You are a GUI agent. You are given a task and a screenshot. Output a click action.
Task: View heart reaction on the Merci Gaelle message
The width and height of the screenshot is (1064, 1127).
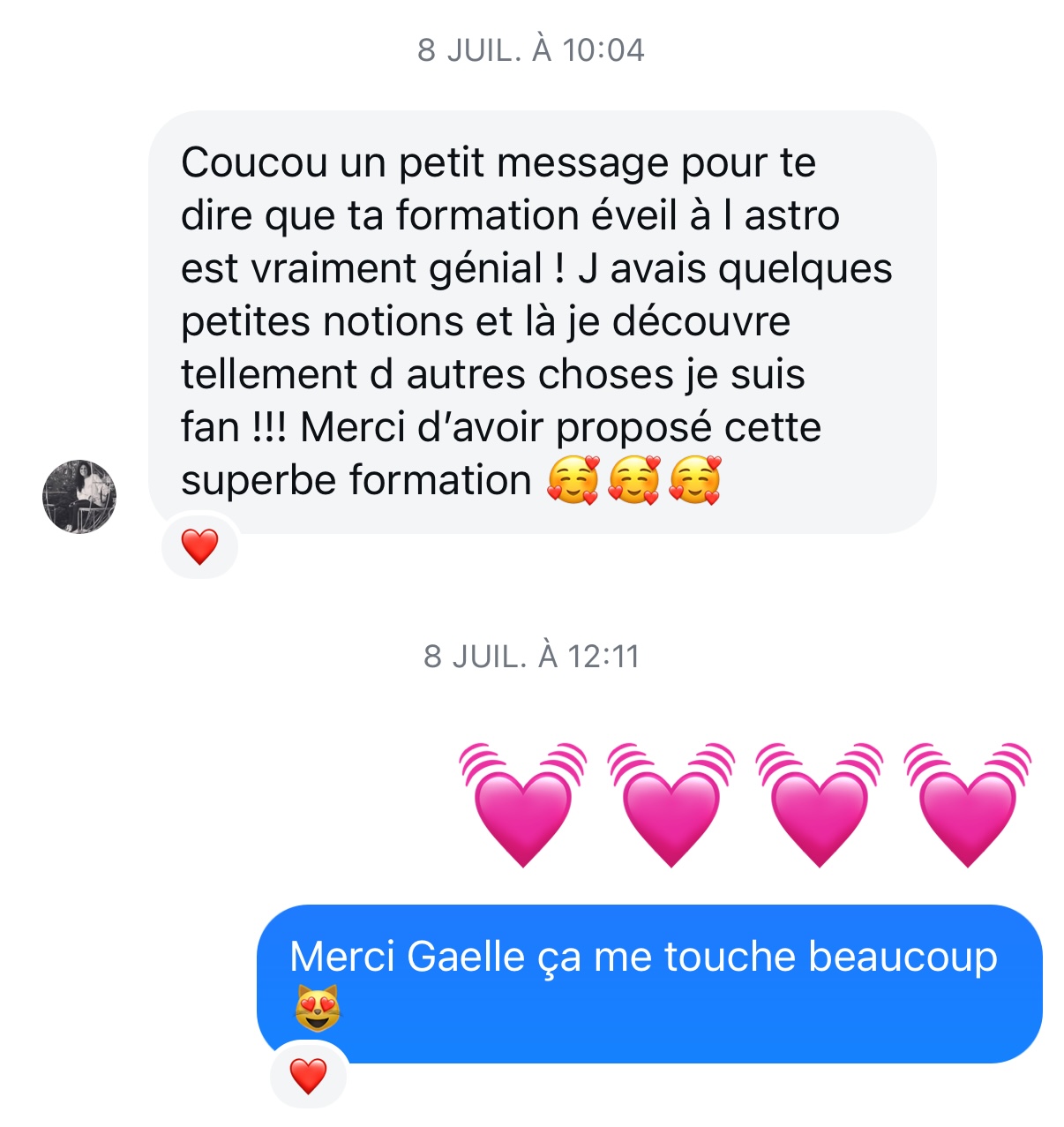point(308,1076)
